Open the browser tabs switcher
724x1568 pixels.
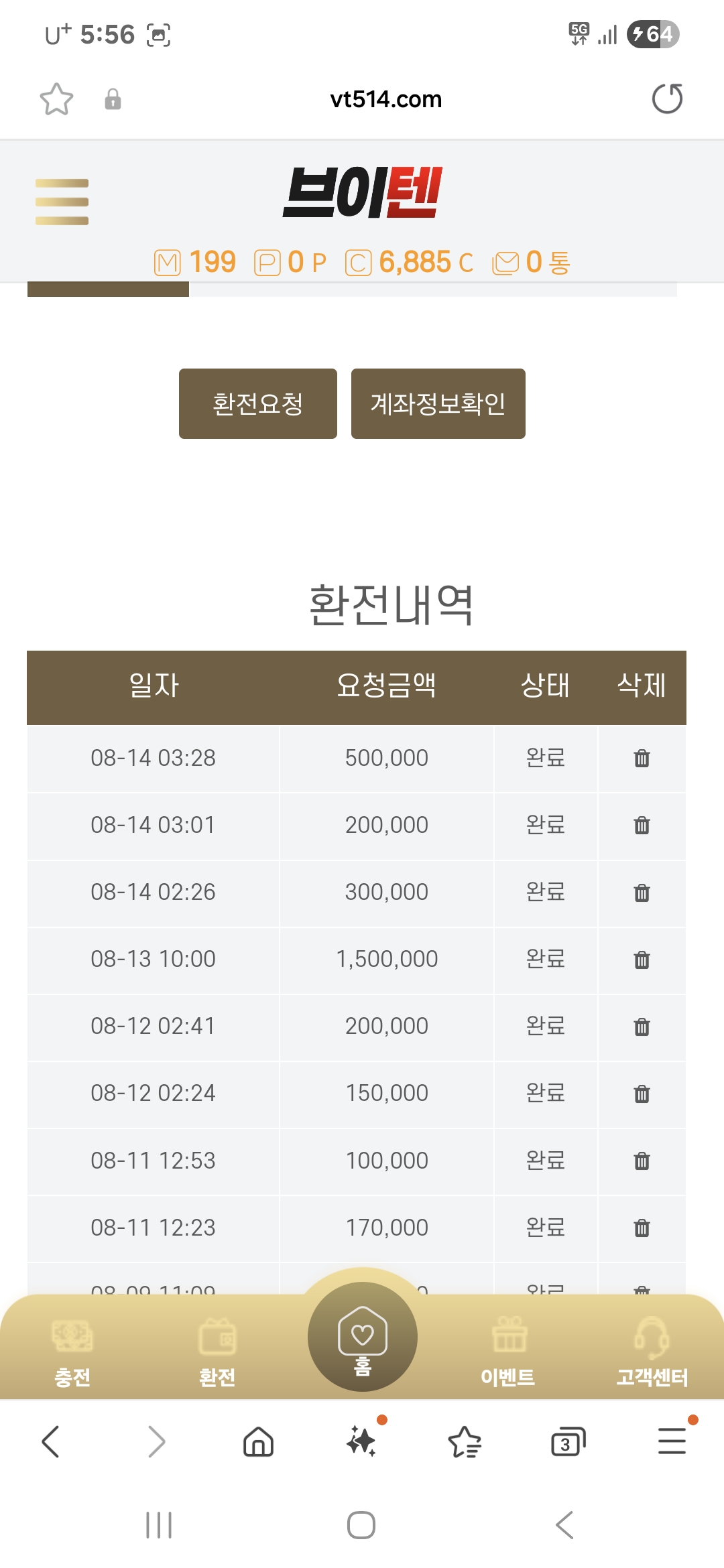coord(568,1441)
